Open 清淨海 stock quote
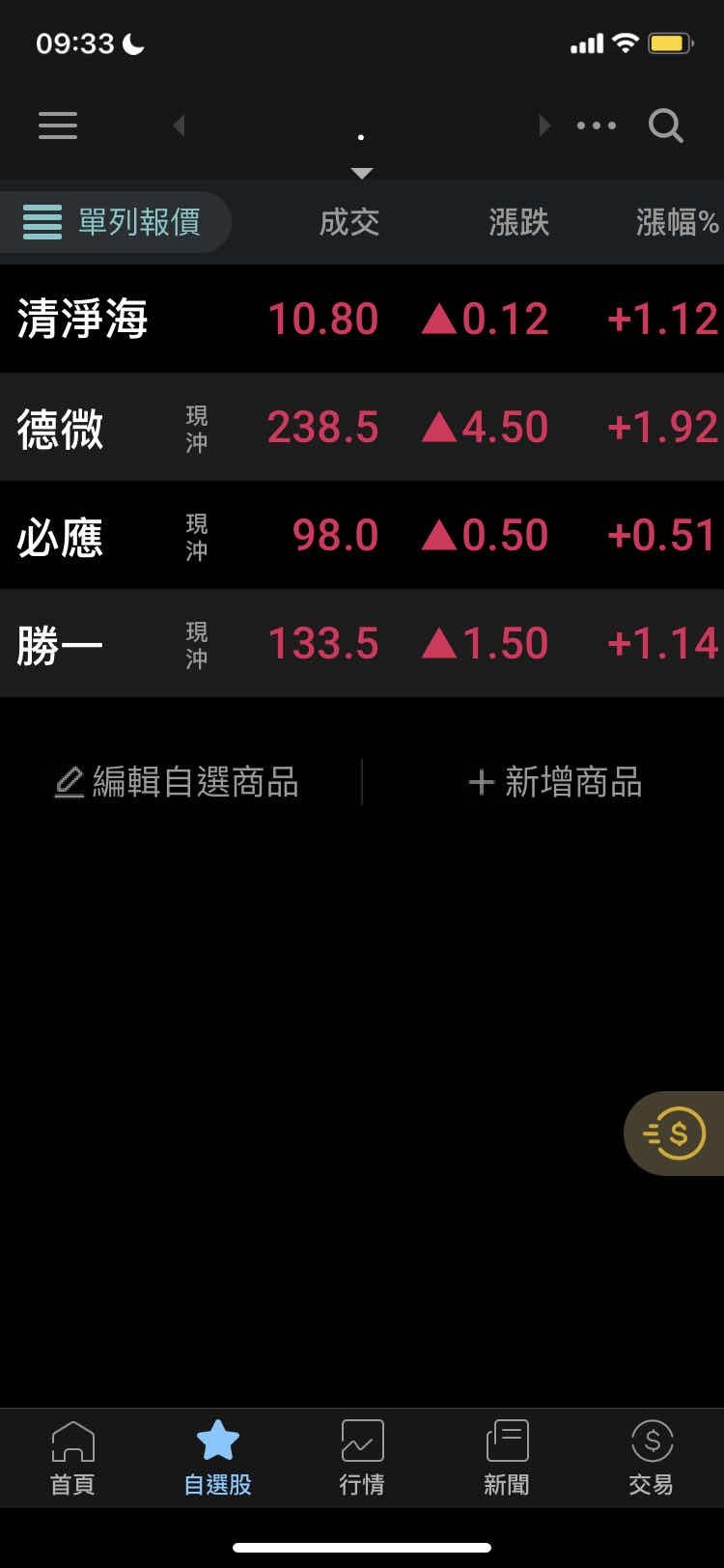Viewport: 724px width, 1568px height. pos(83,319)
